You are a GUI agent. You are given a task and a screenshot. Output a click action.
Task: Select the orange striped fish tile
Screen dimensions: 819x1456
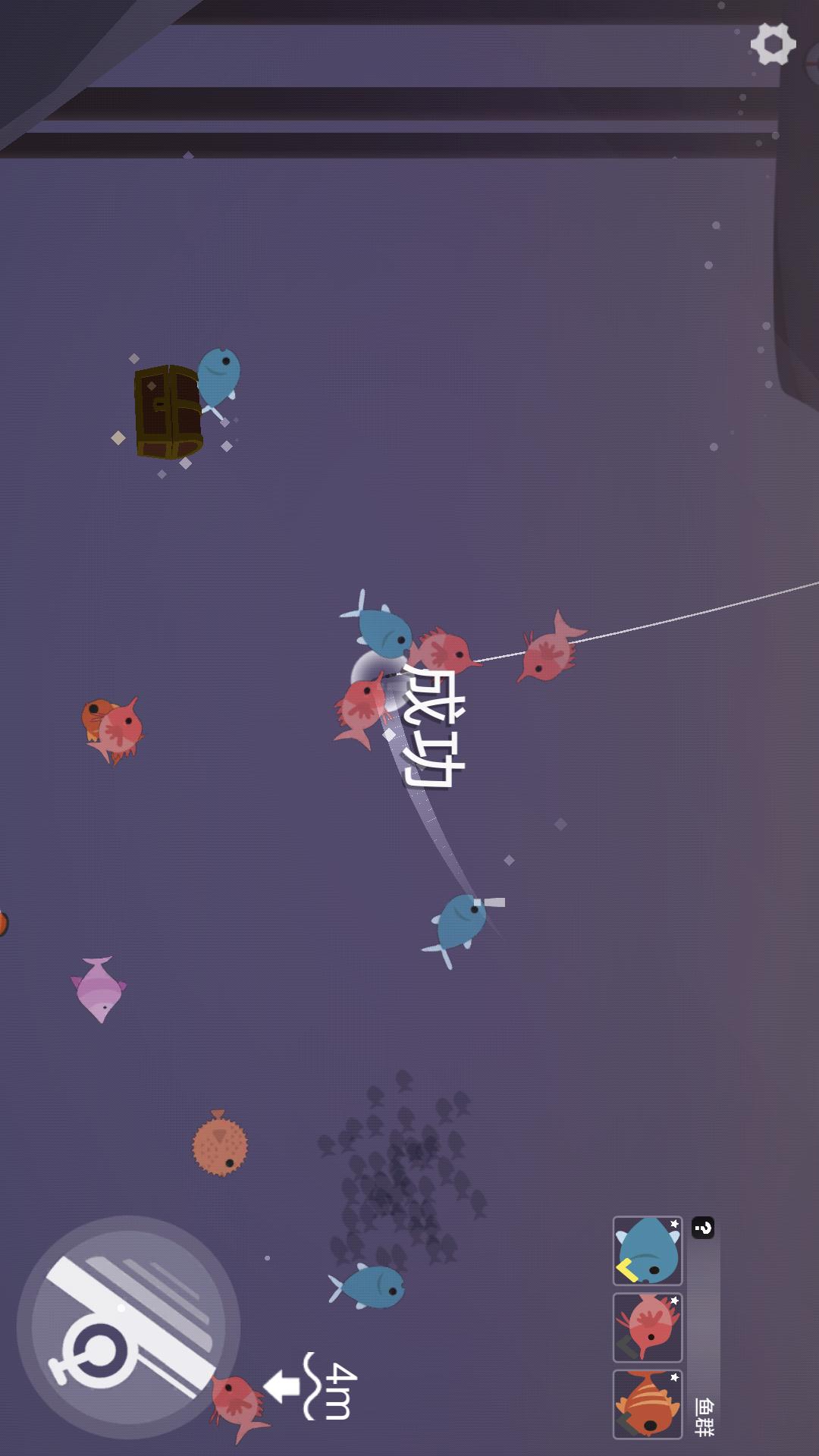tap(648, 1404)
